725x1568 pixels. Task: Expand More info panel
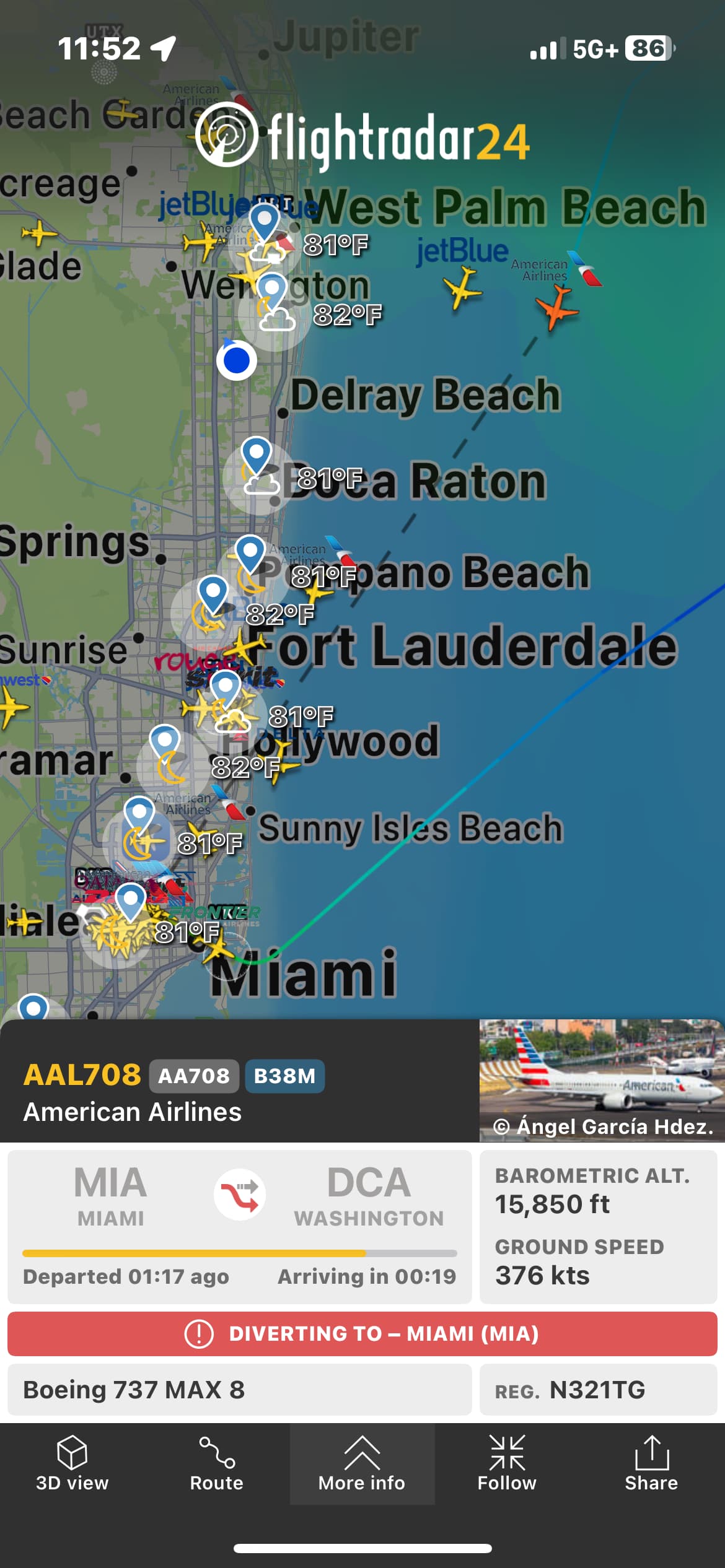click(x=362, y=1463)
